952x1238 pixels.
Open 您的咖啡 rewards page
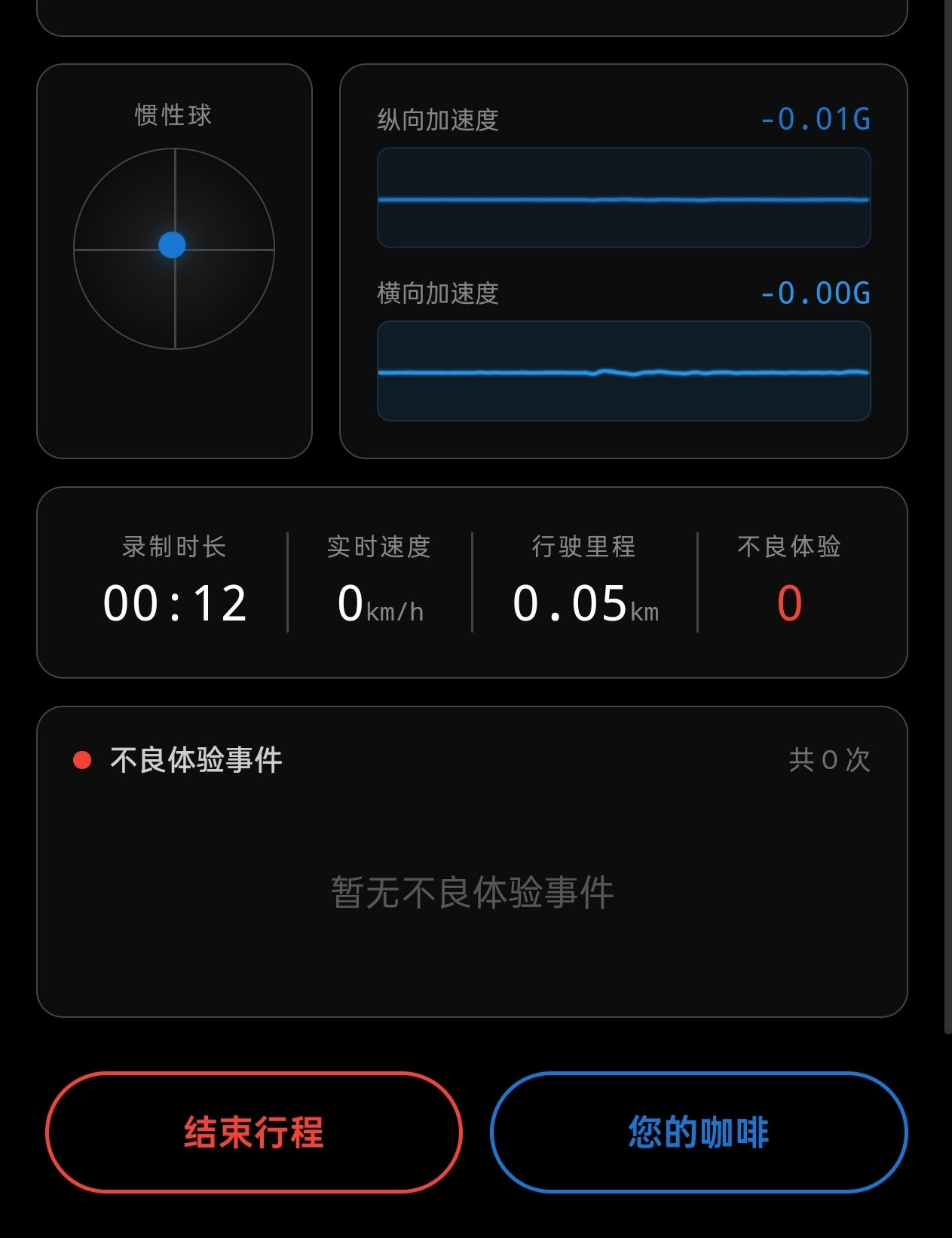(x=697, y=1131)
